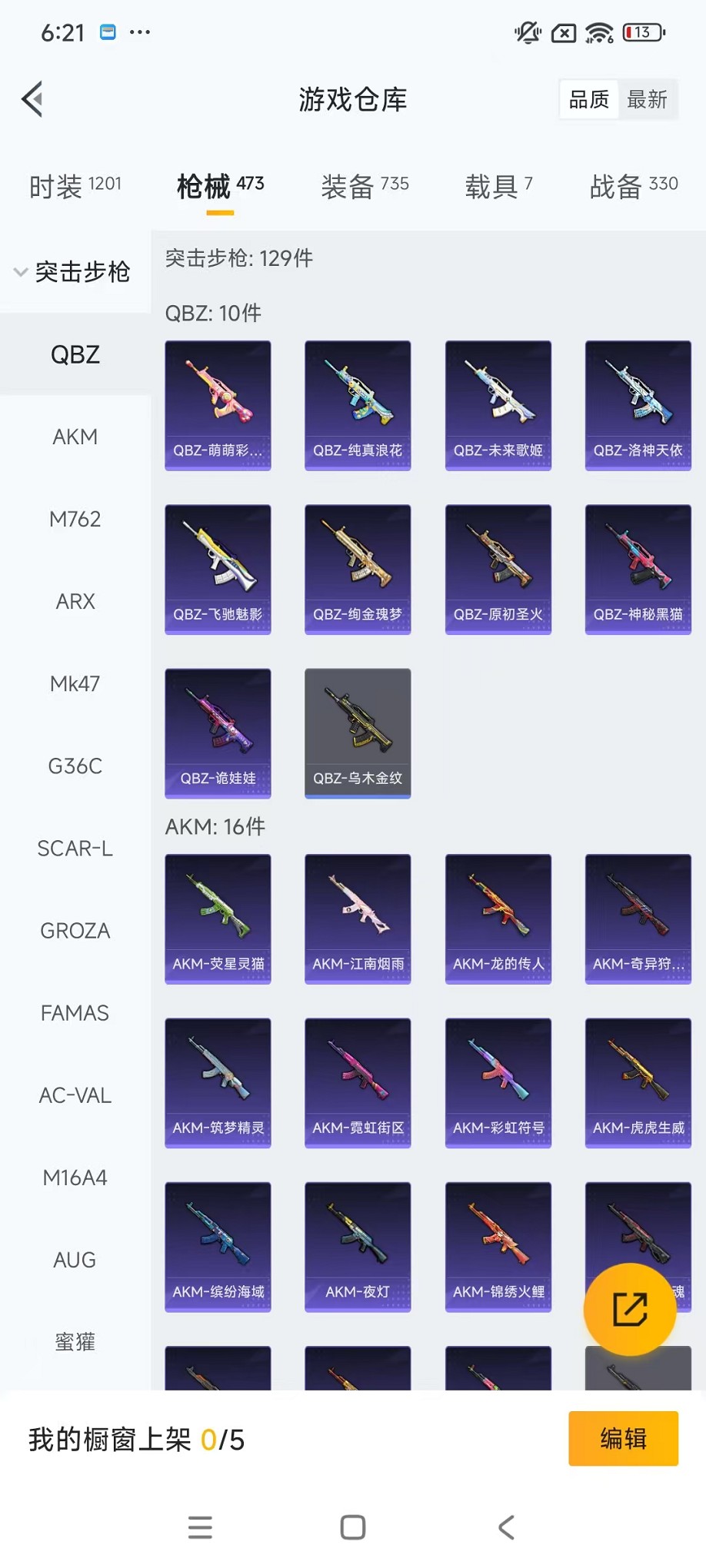This screenshot has height=1568, width=706.
Task: Open the AKM-夜灯 skin
Action: tap(358, 1246)
